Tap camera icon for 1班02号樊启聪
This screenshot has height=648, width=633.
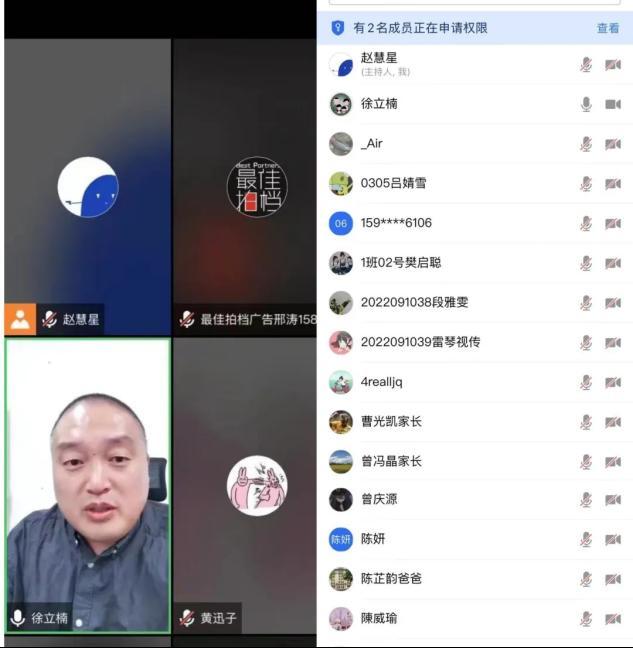(x=613, y=263)
